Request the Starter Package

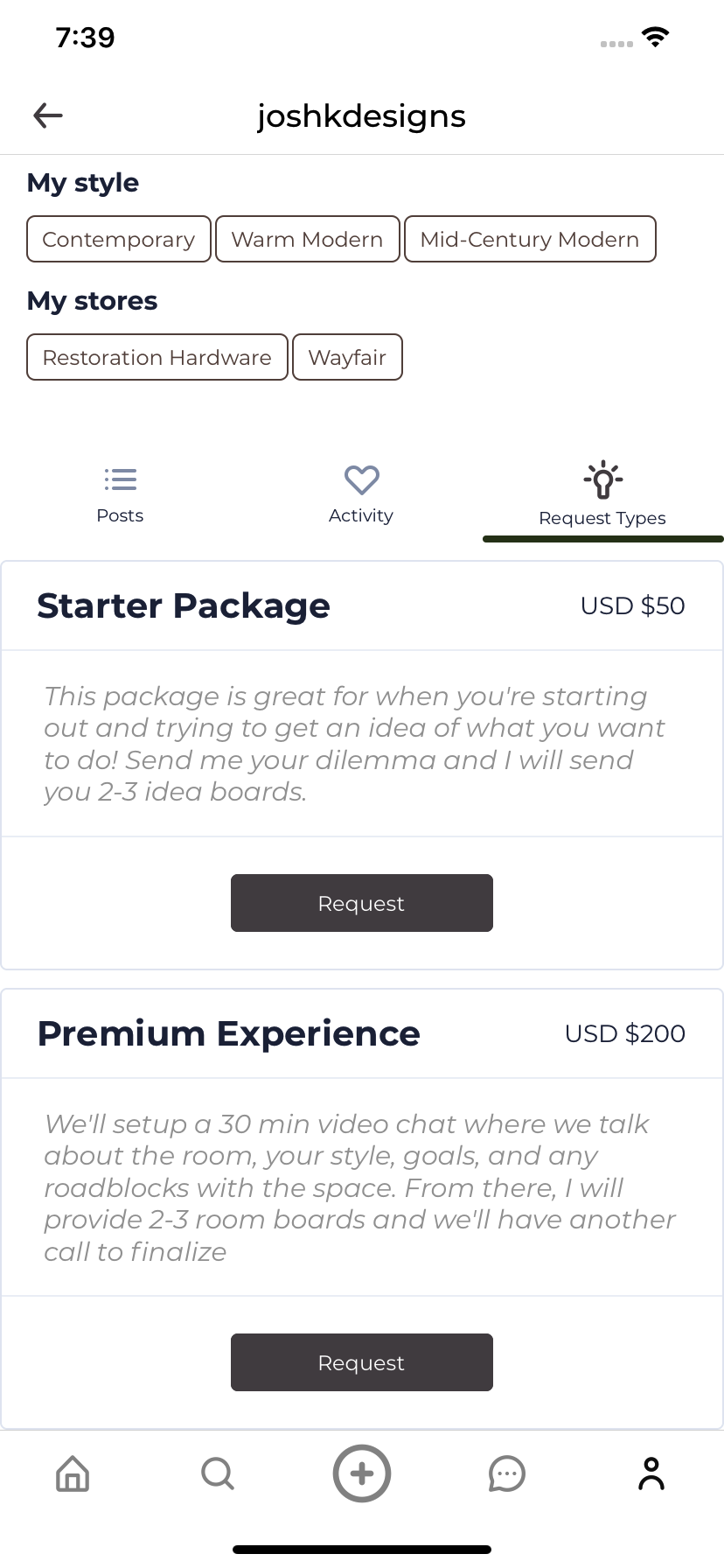(362, 903)
